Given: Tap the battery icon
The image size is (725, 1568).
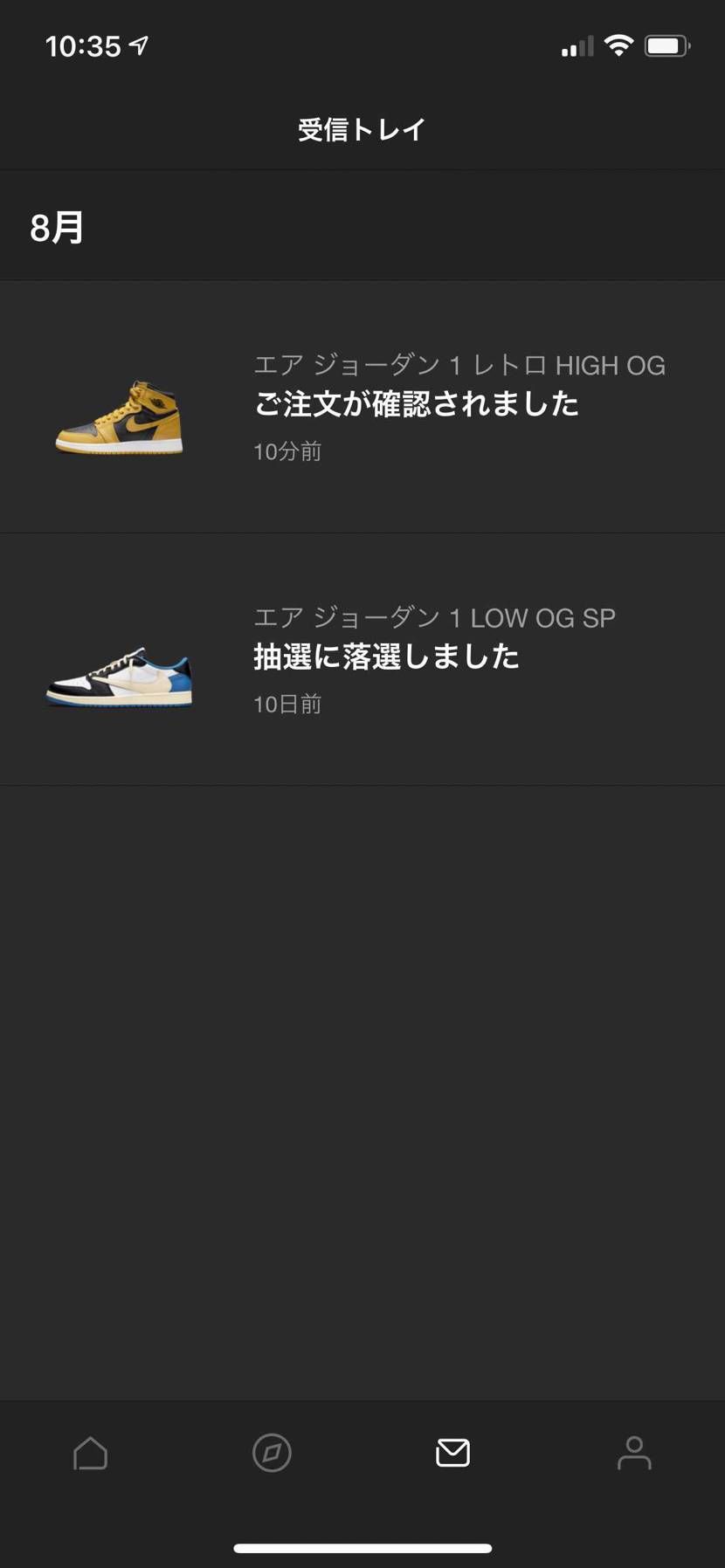Looking at the screenshot, I should (668, 45).
